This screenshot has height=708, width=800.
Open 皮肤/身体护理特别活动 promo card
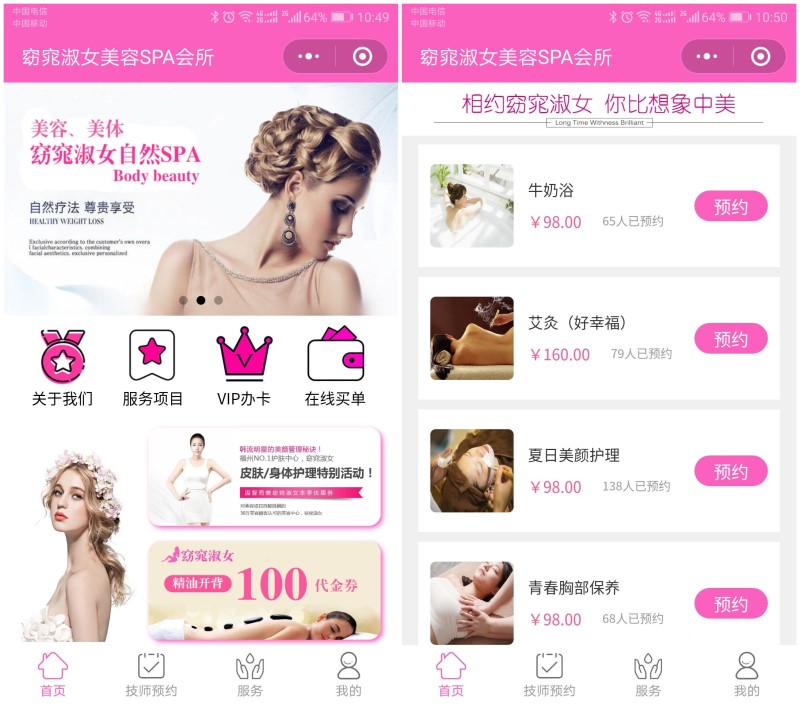265,477
